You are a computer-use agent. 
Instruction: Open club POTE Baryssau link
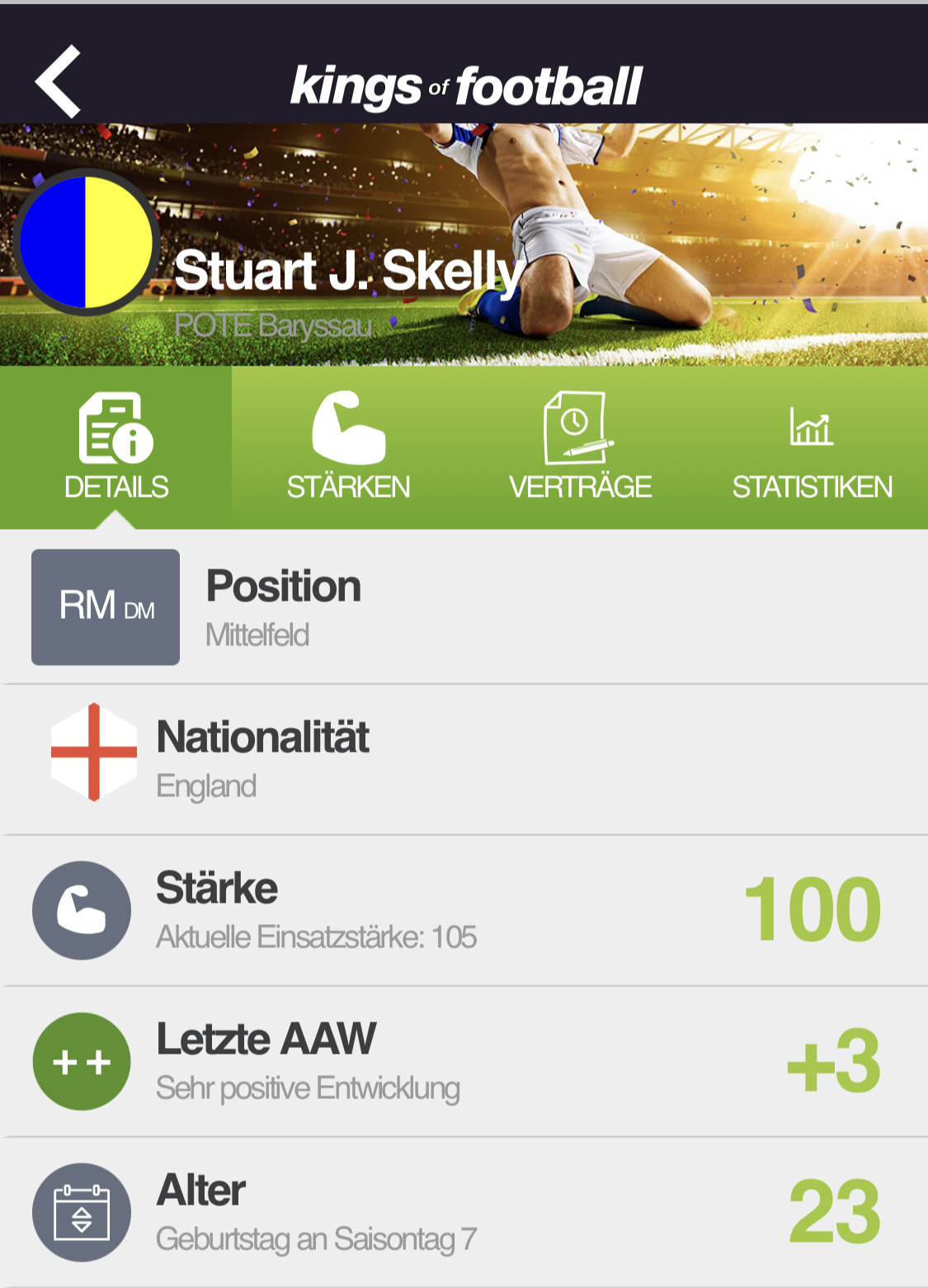click(273, 326)
